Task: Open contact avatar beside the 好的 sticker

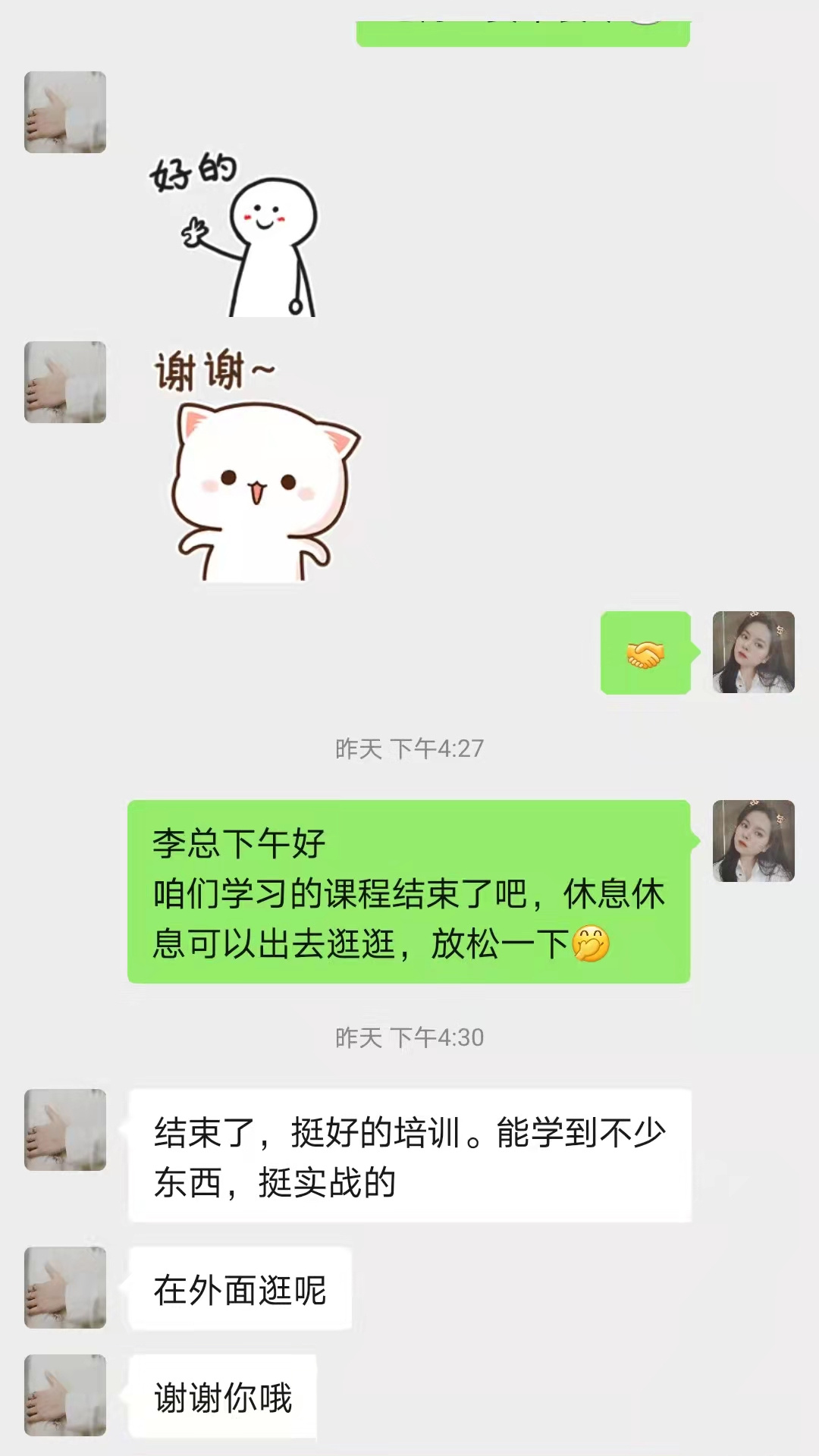Action: coord(65,112)
